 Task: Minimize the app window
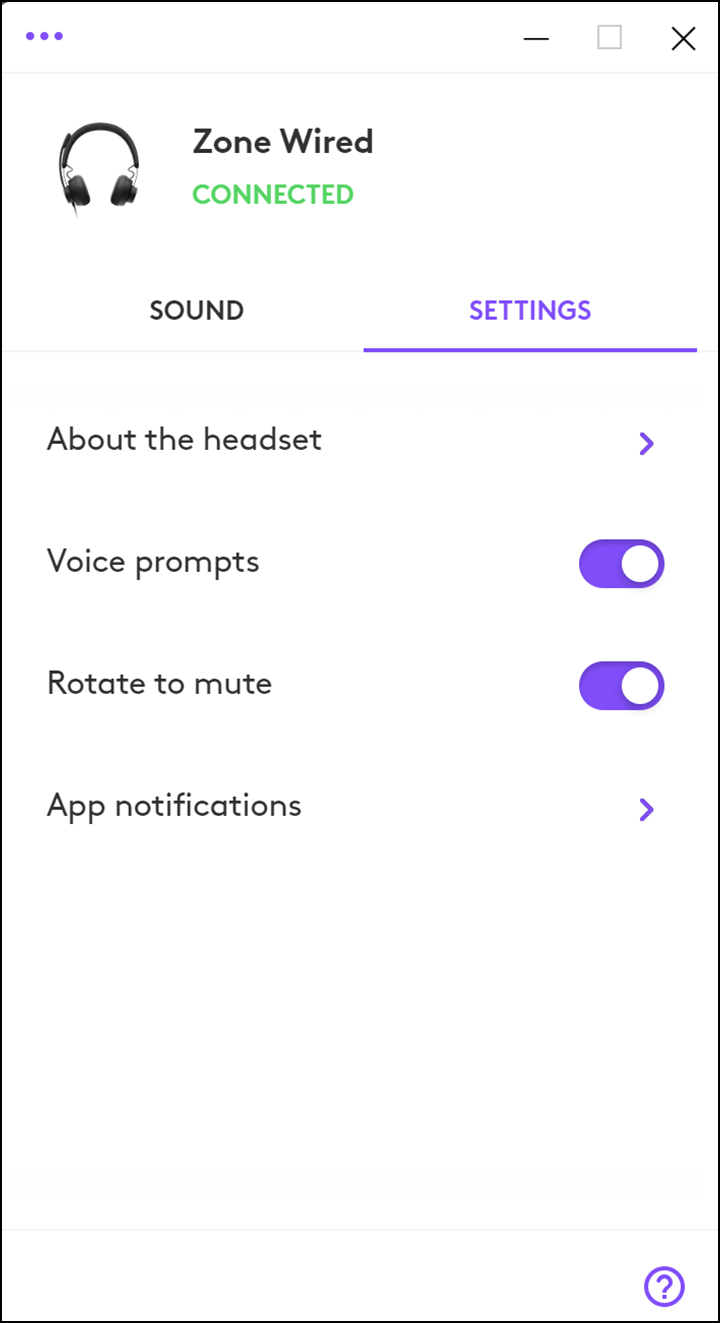coord(536,39)
